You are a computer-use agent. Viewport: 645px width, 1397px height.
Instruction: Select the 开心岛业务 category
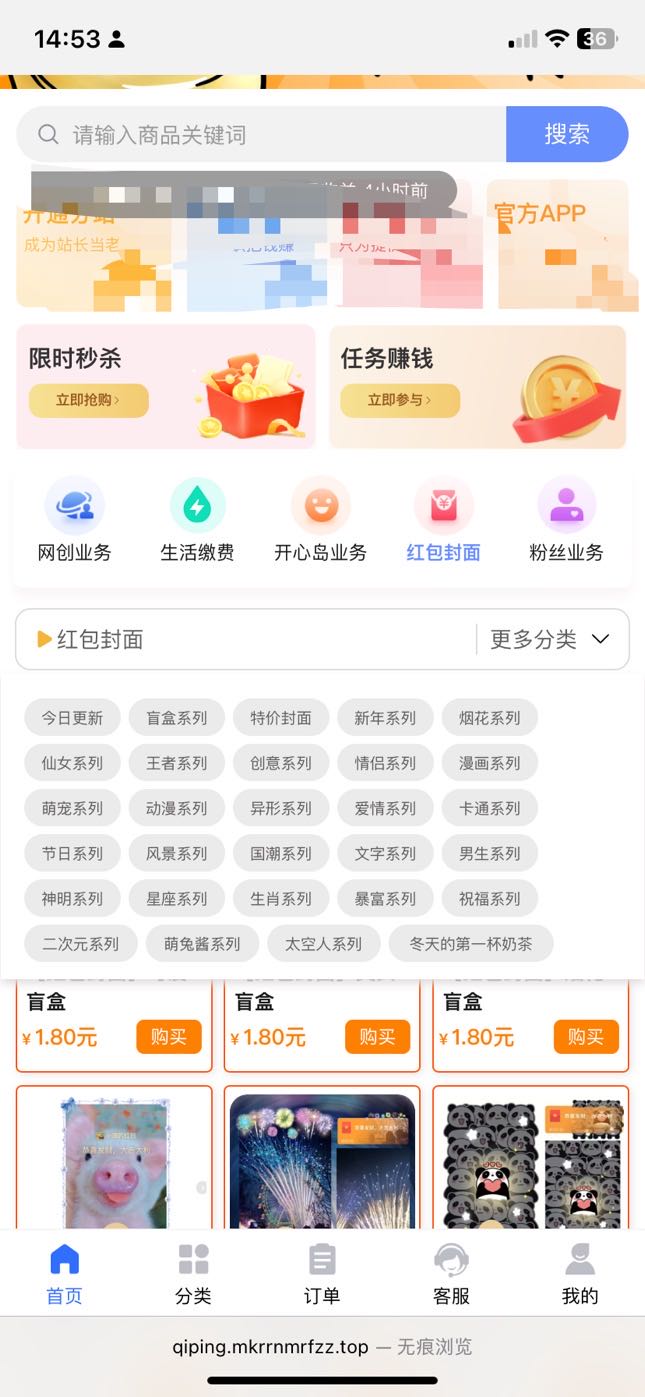pyautogui.click(x=320, y=520)
